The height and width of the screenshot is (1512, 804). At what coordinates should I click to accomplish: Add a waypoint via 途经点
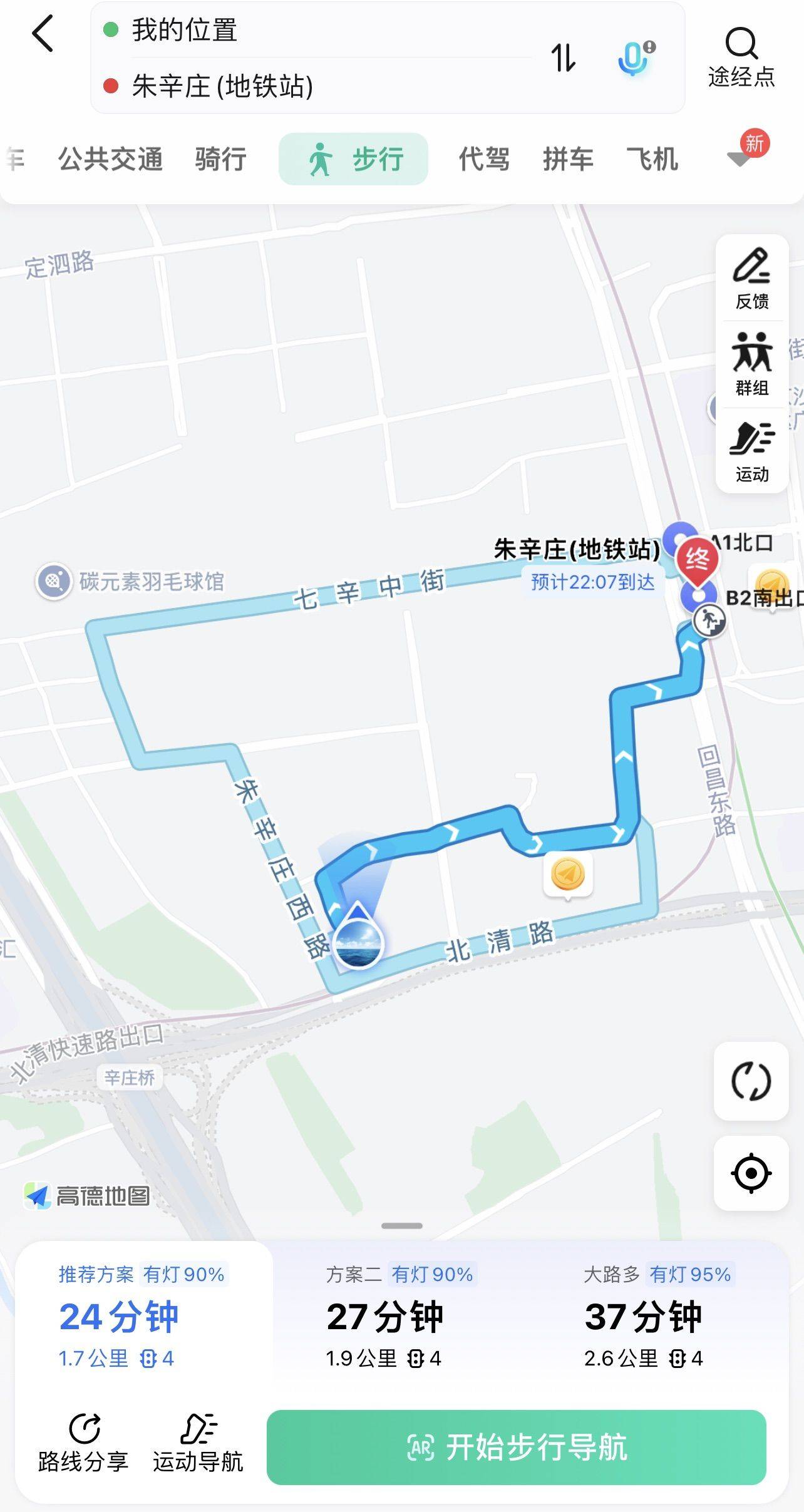(x=741, y=58)
